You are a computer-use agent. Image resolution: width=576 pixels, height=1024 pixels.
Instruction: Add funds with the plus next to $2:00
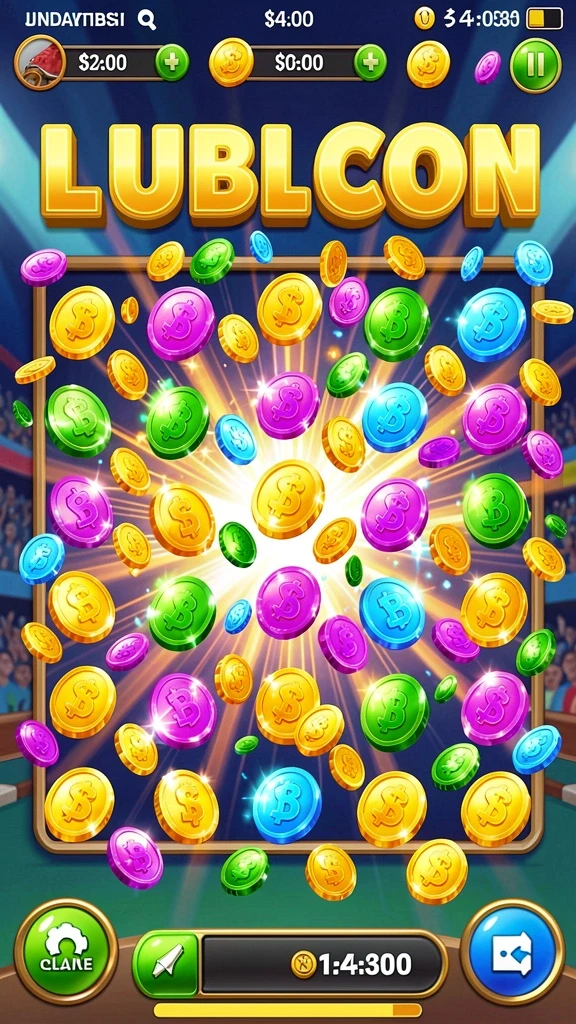172,63
